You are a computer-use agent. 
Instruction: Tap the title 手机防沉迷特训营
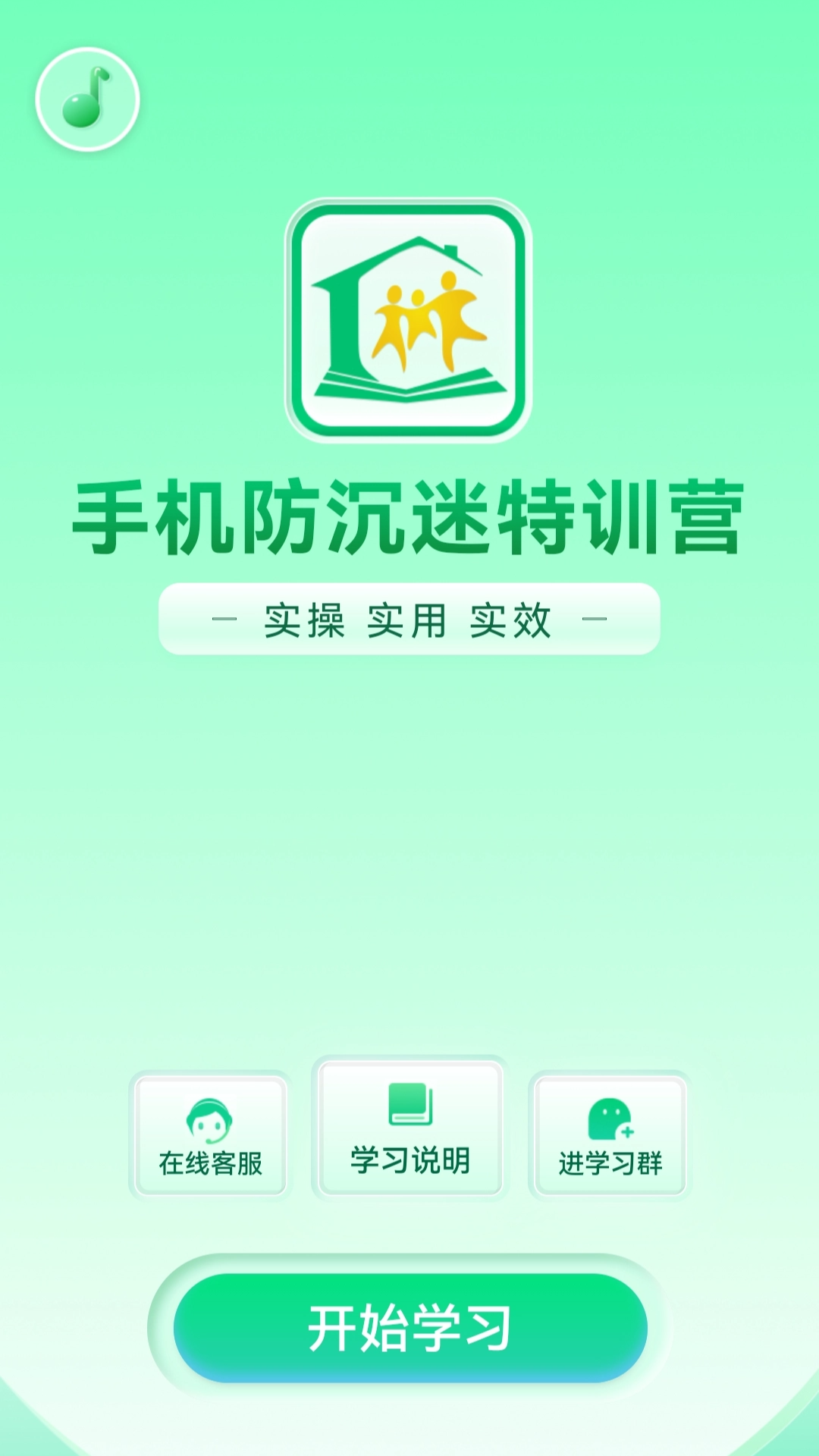click(x=409, y=516)
